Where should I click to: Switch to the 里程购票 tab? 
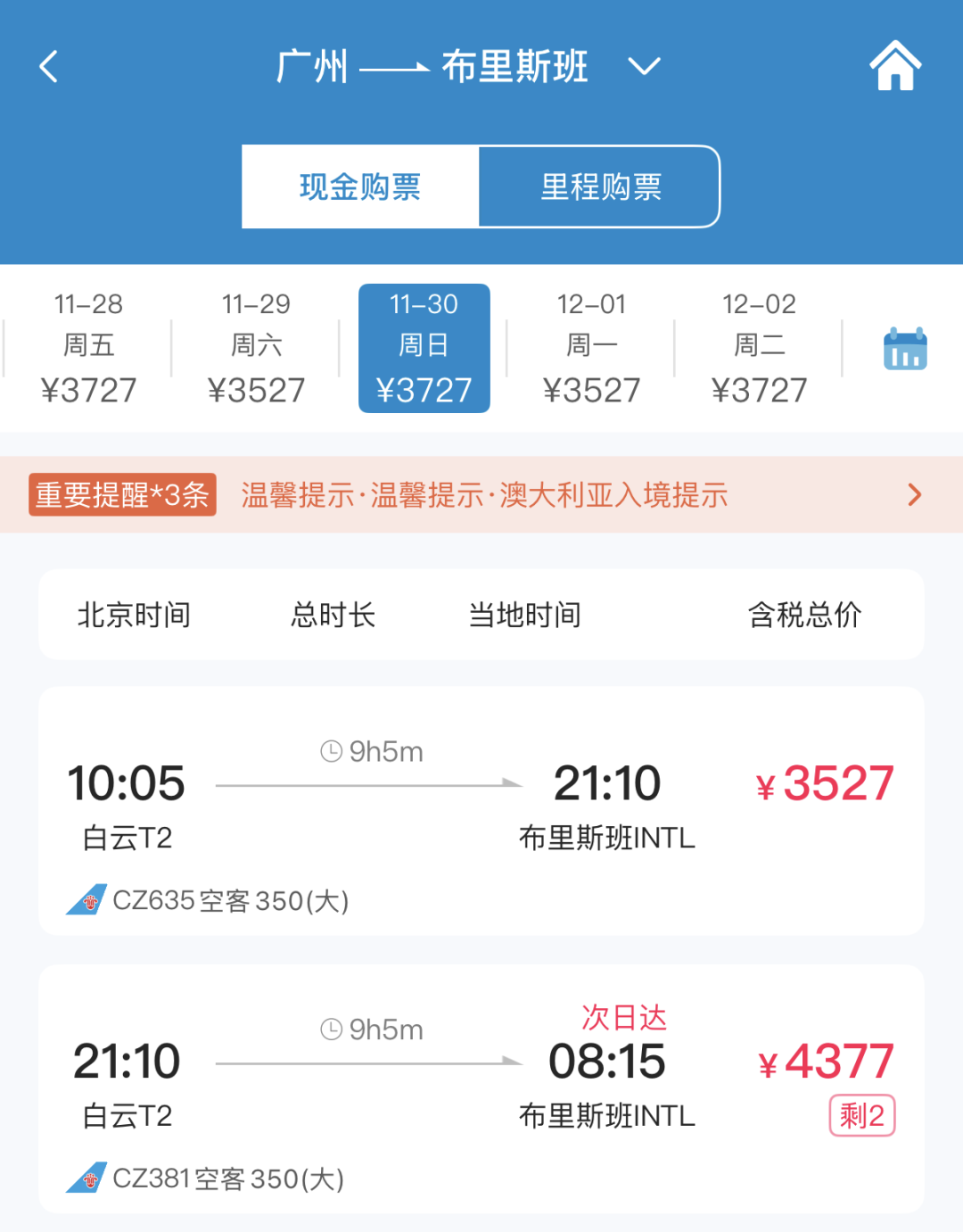[x=599, y=186]
